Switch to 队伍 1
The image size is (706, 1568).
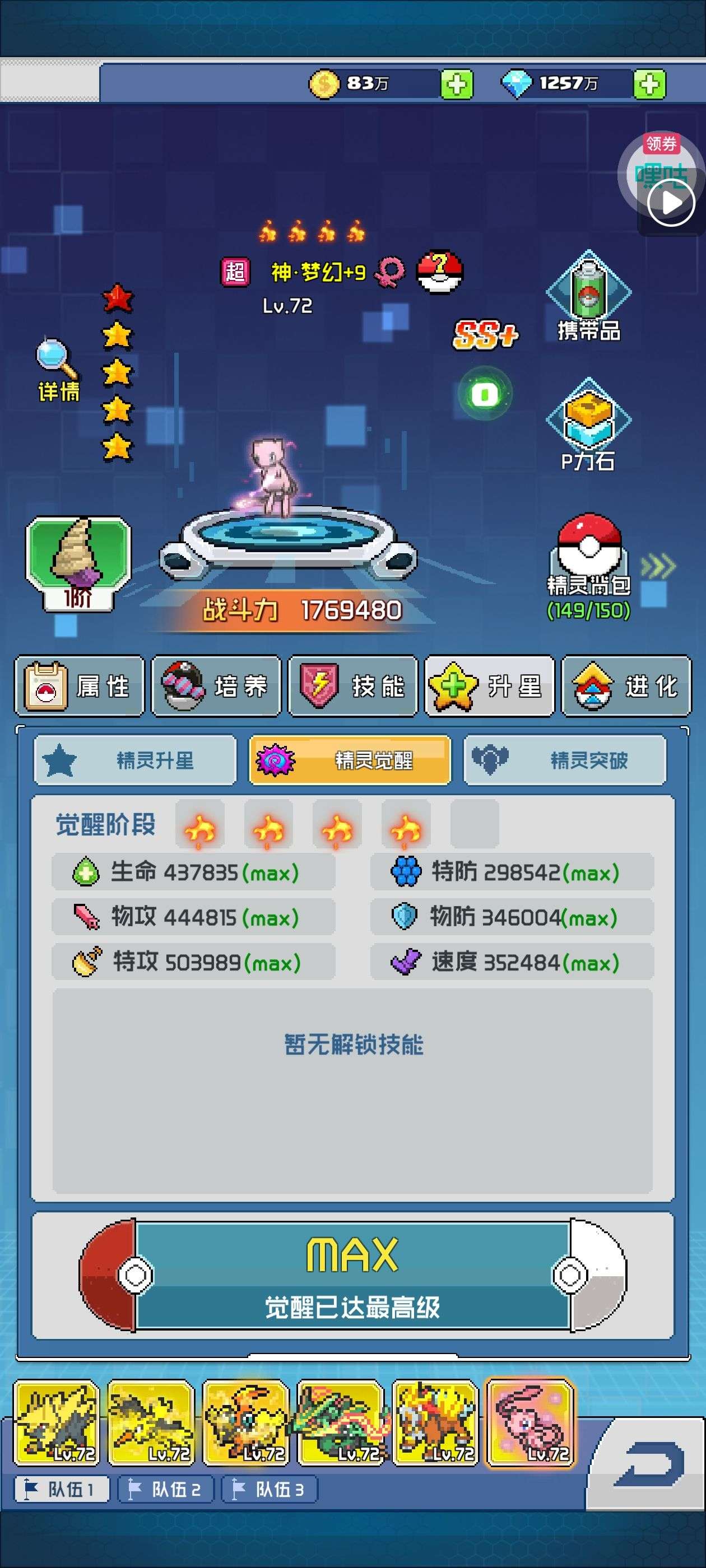coord(62,1490)
